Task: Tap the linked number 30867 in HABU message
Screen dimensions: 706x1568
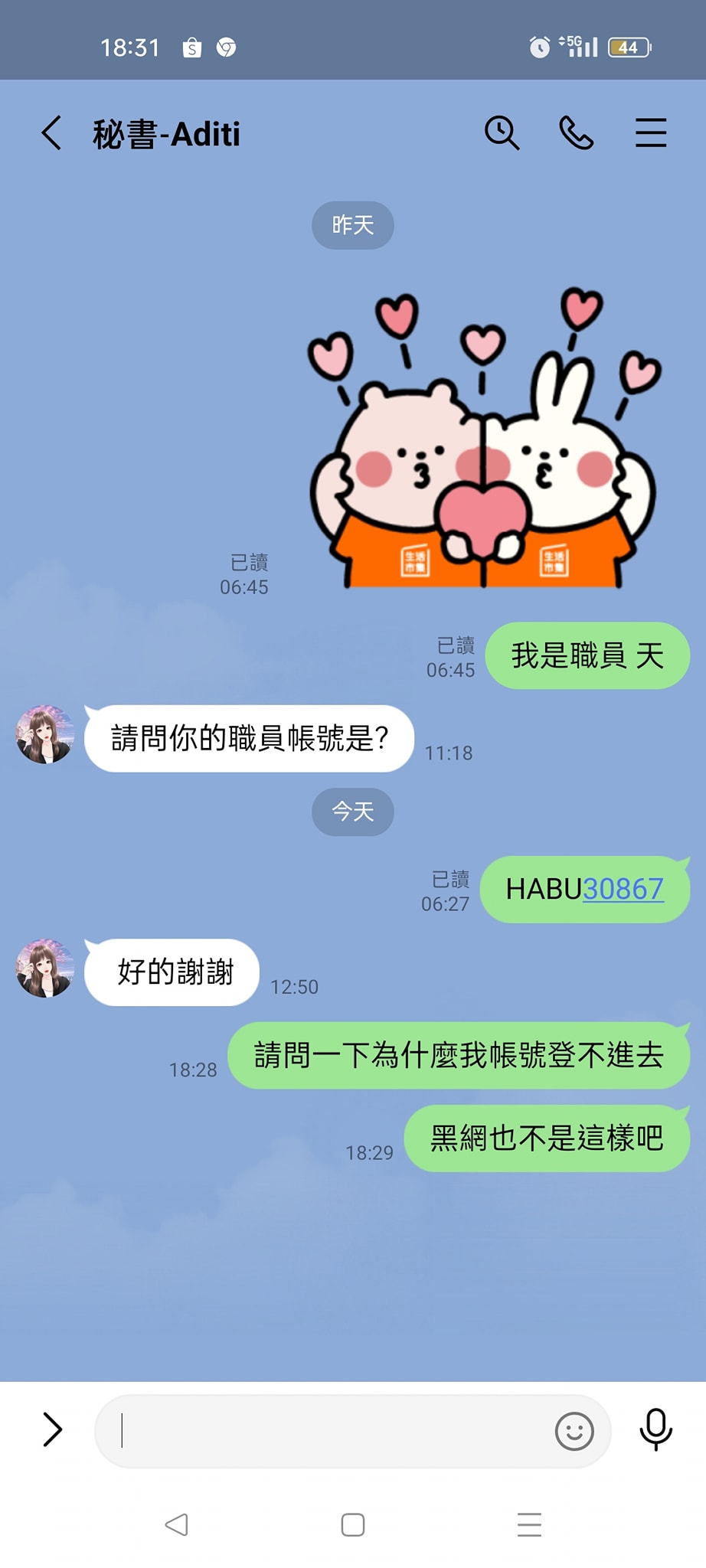Action: [x=623, y=889]
